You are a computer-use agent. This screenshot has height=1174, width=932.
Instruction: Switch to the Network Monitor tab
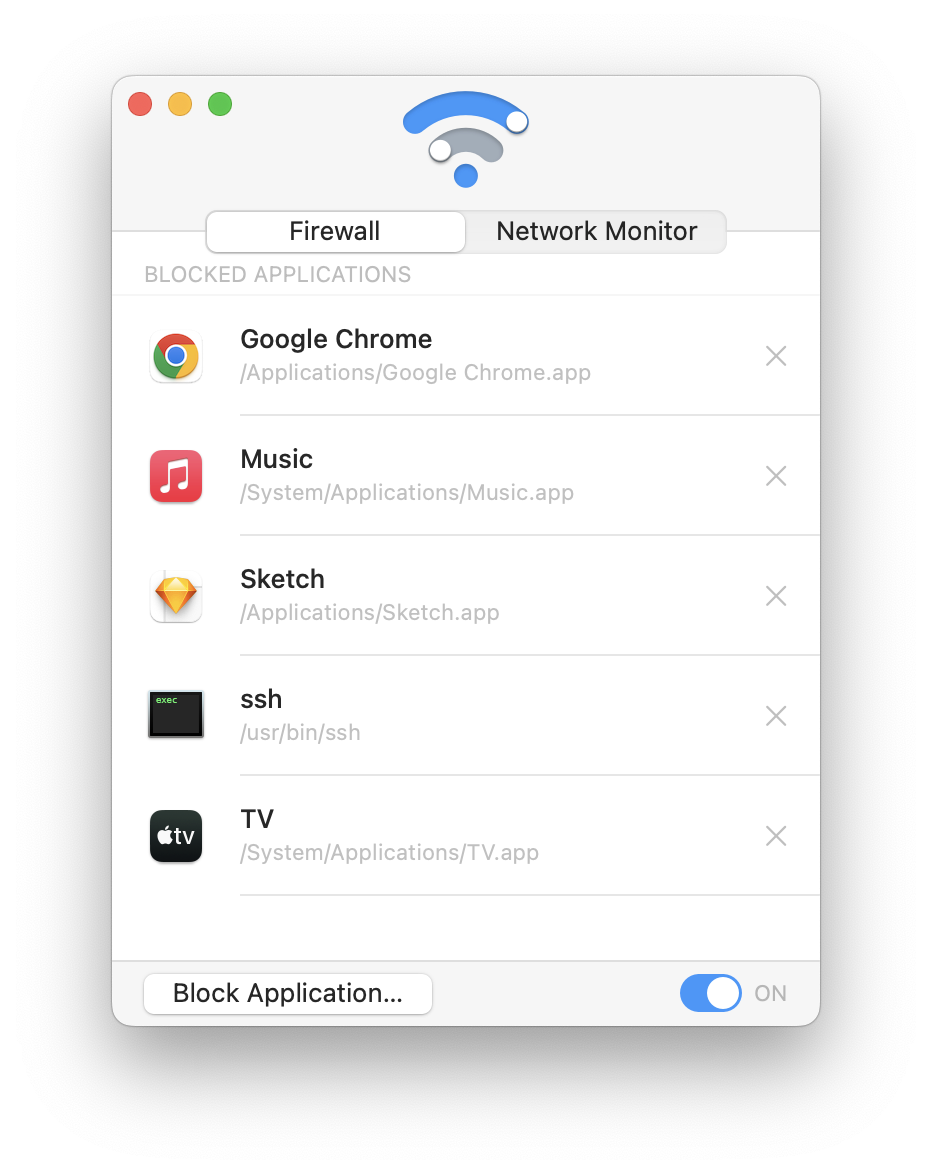(596, 231)
